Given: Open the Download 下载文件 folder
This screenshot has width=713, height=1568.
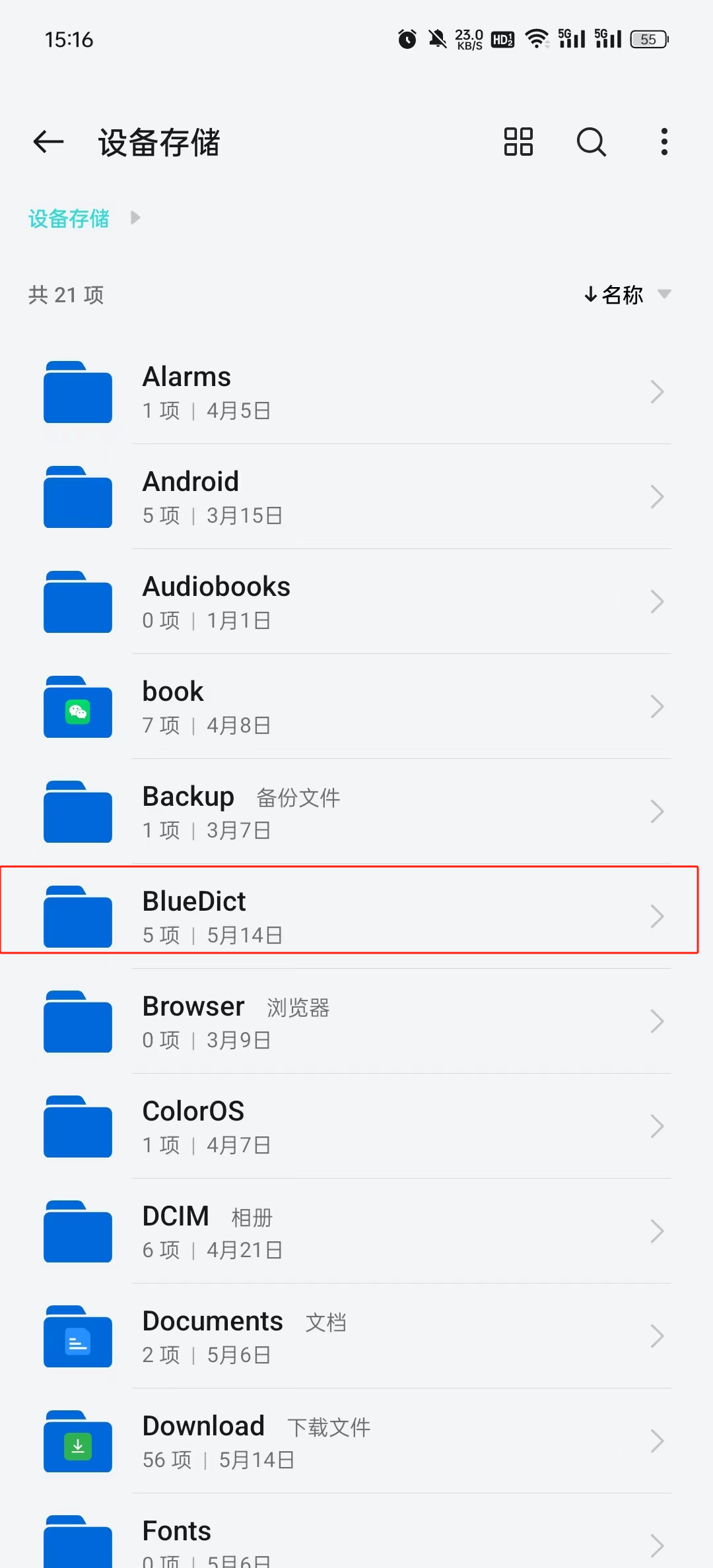Looking at the screenshot, I should pyautogui.click(x=356, y=1441).
